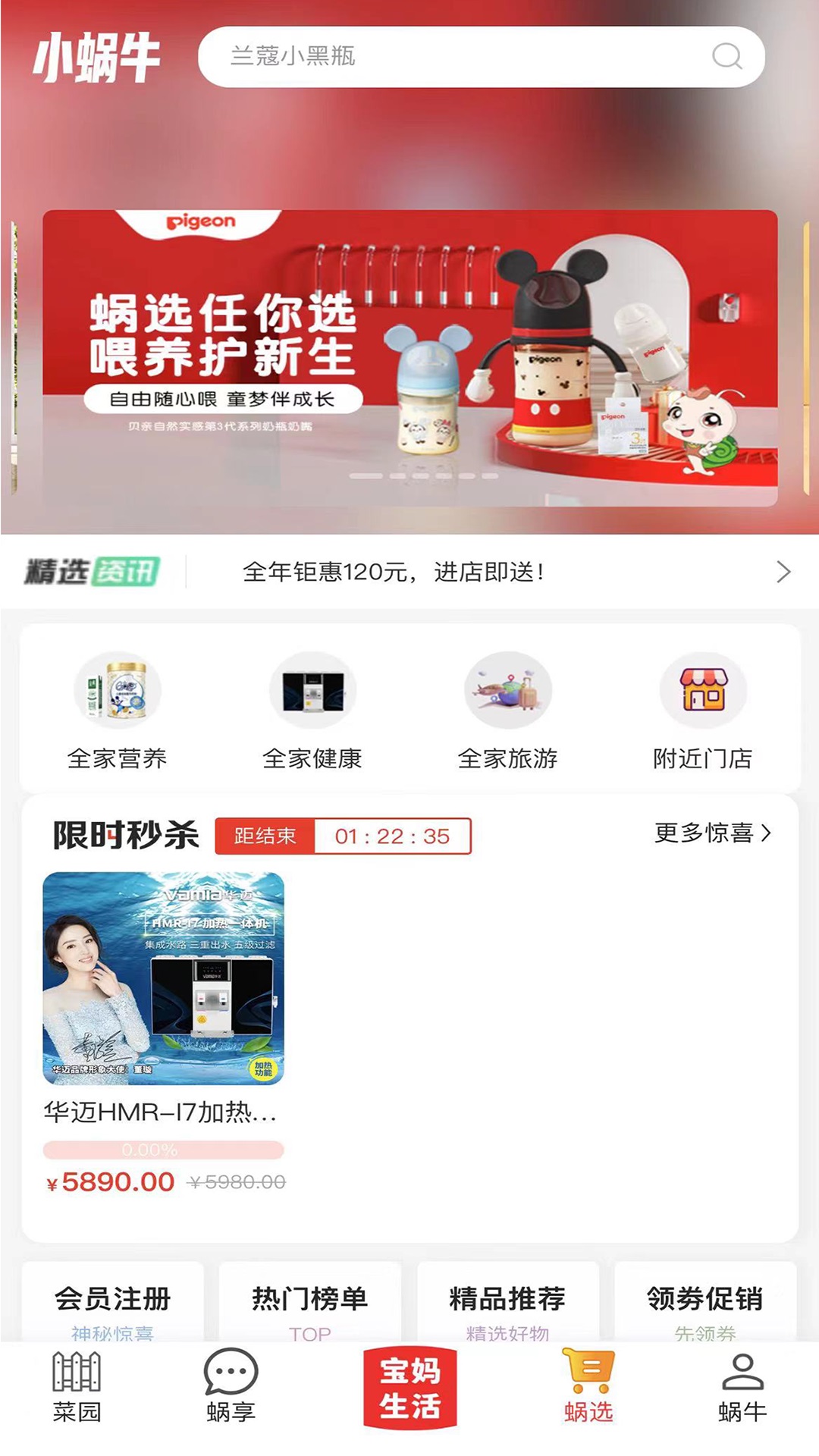
Task: Switch to the 蜗享 tab
Action: (x=231, y=1386)
